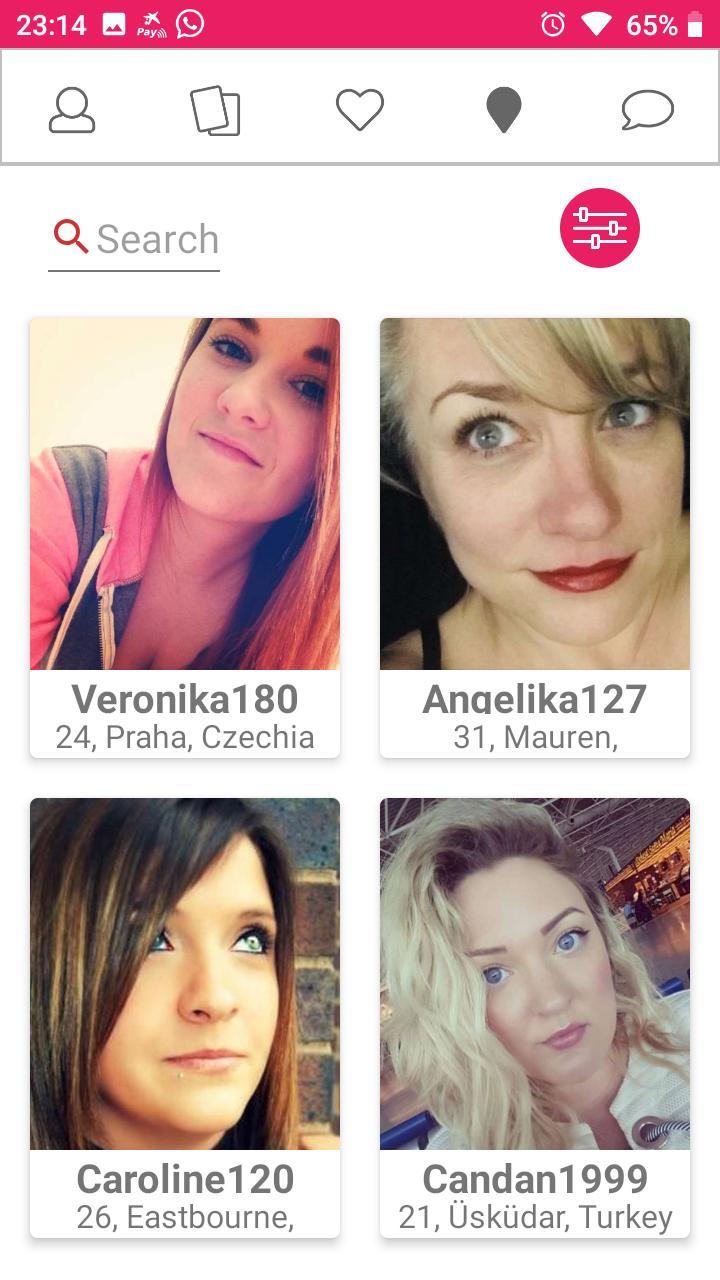View Angelika127's profile card
The width and height of the screenshot is (720, 1280).
coord(535,536)
